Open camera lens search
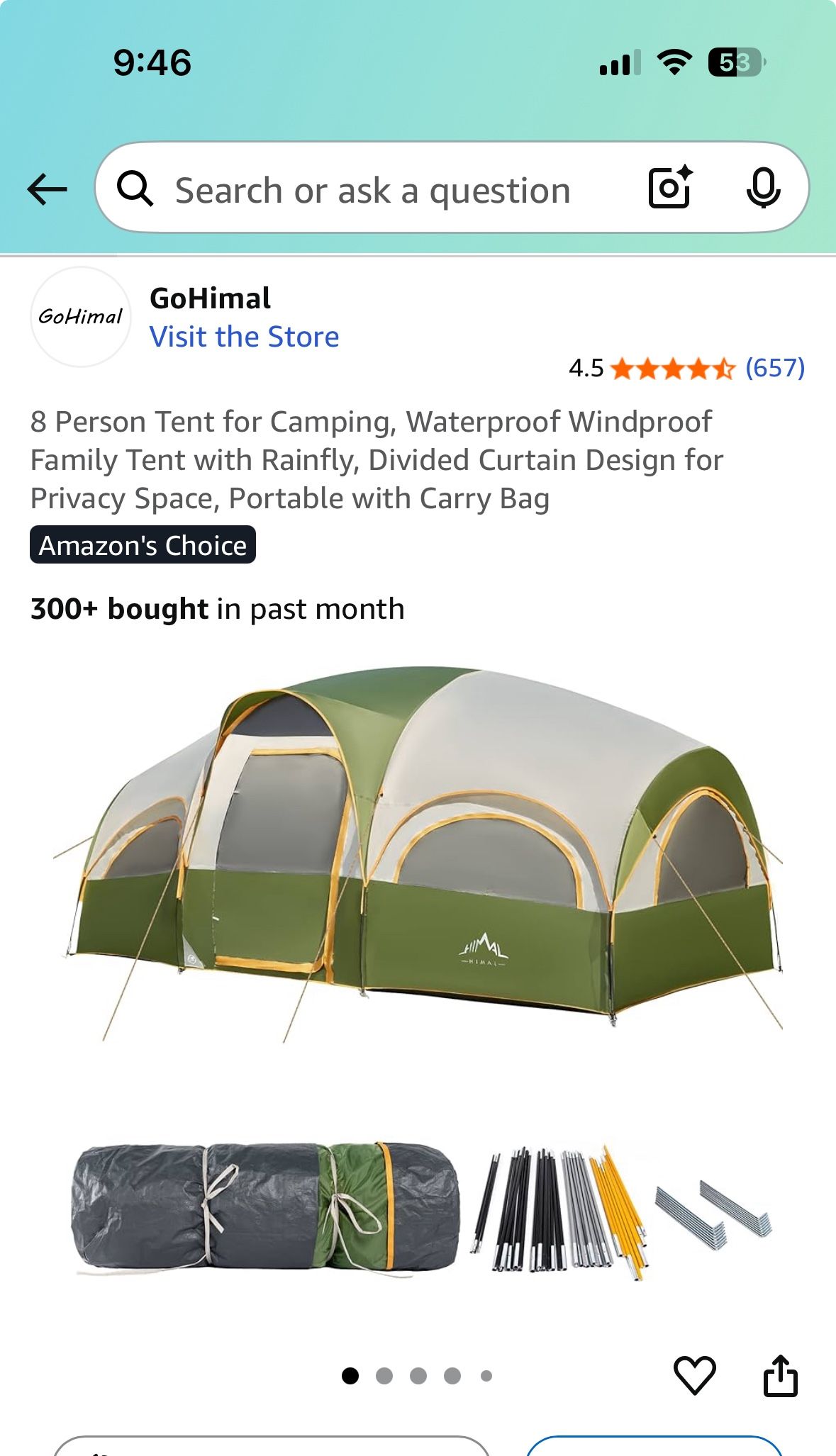The width and height of the screenshot is (836, 1456). point(669,188)
